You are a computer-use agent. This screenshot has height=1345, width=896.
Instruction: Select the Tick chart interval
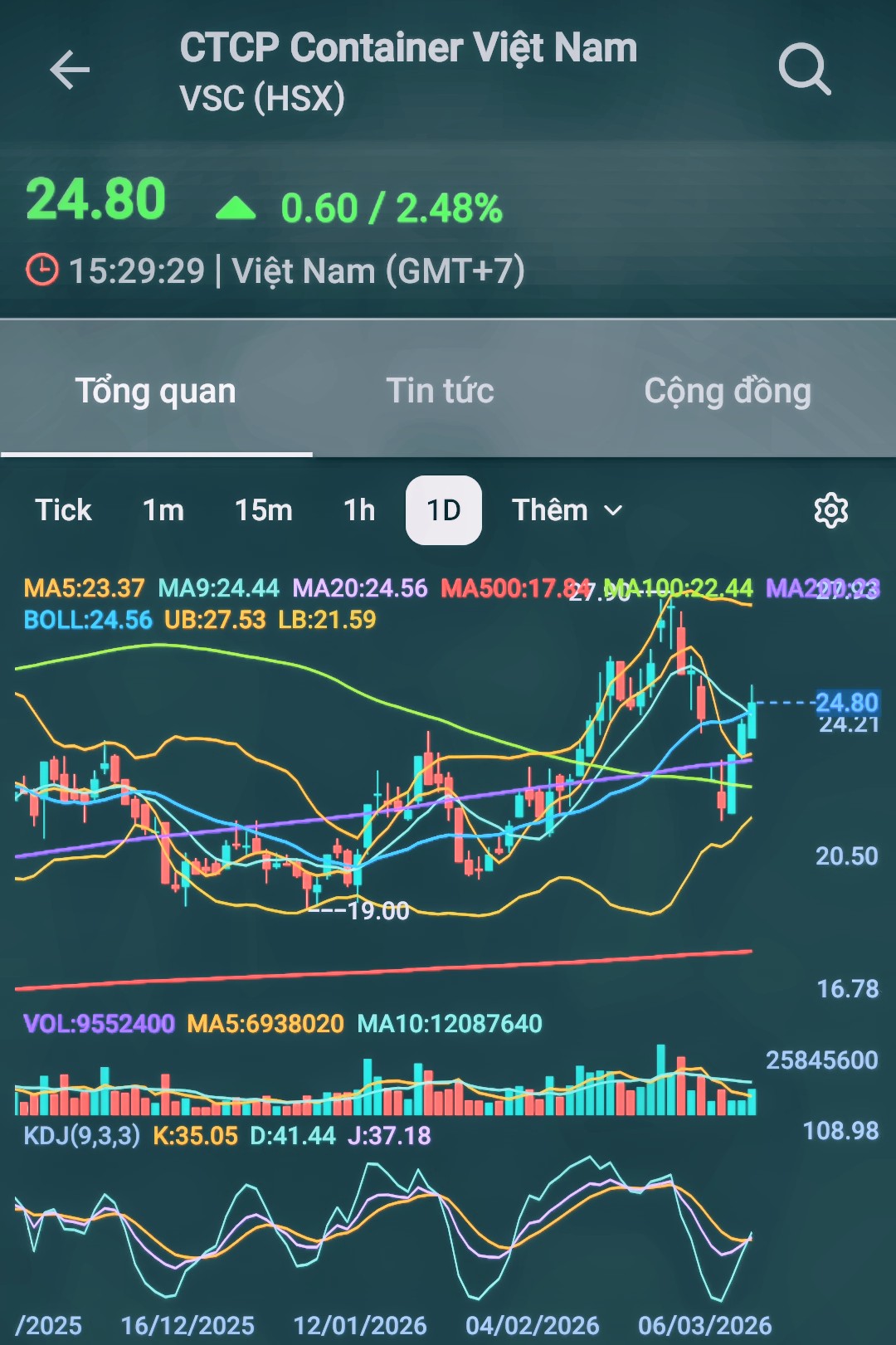coord(63,509)
